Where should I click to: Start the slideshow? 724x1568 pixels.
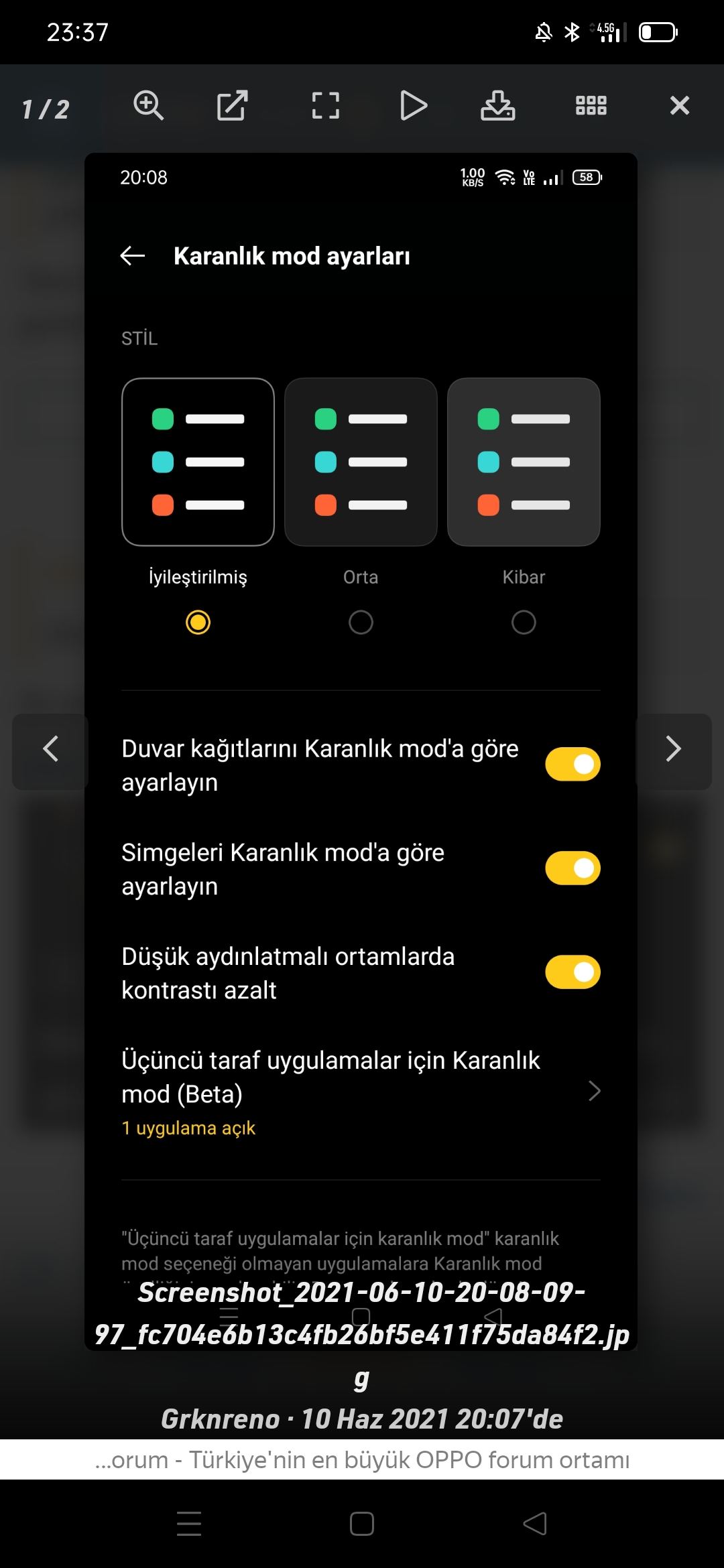413,105
